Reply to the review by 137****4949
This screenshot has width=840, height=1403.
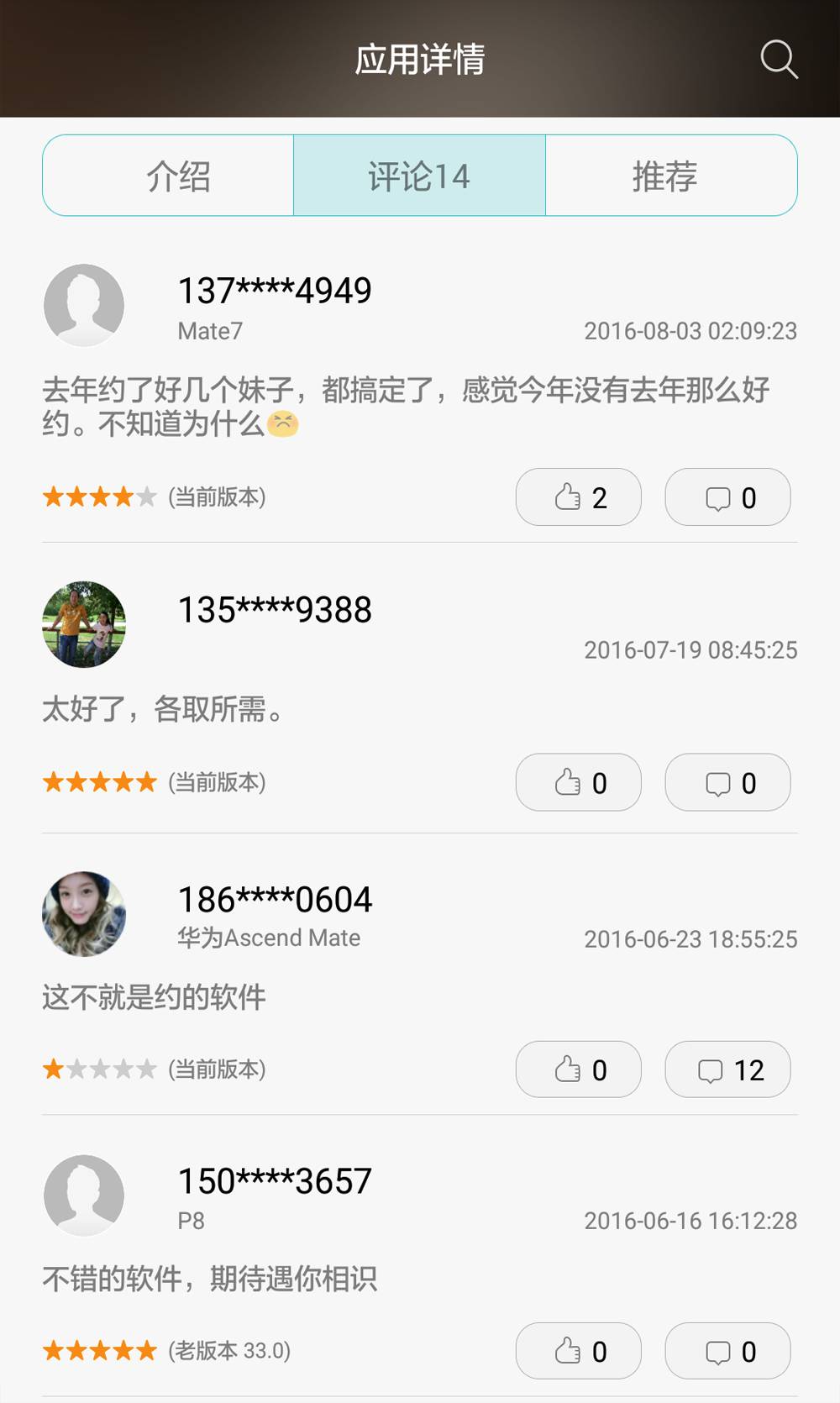pos(727,497)
